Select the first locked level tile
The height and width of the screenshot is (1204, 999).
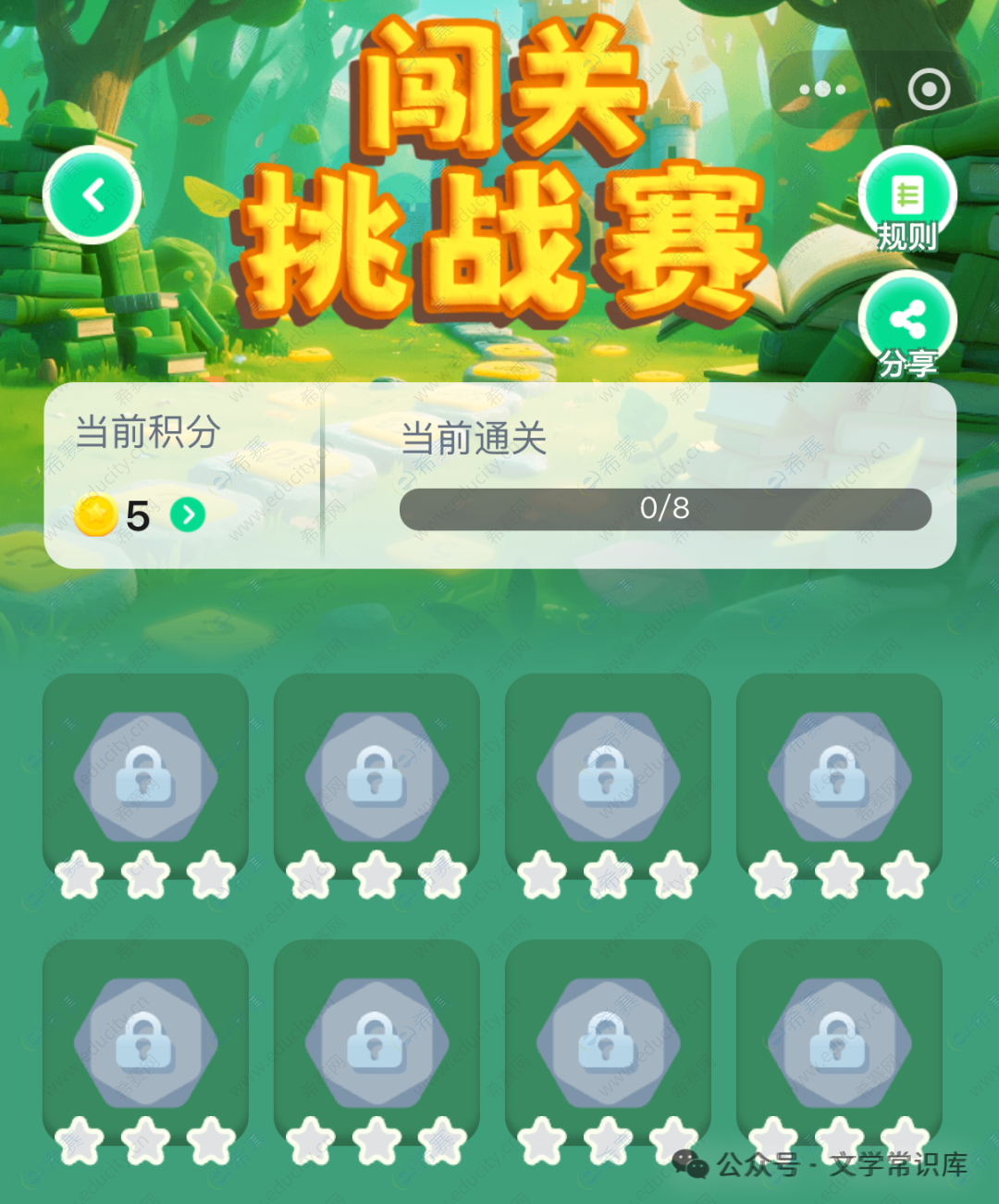point(145,776)
